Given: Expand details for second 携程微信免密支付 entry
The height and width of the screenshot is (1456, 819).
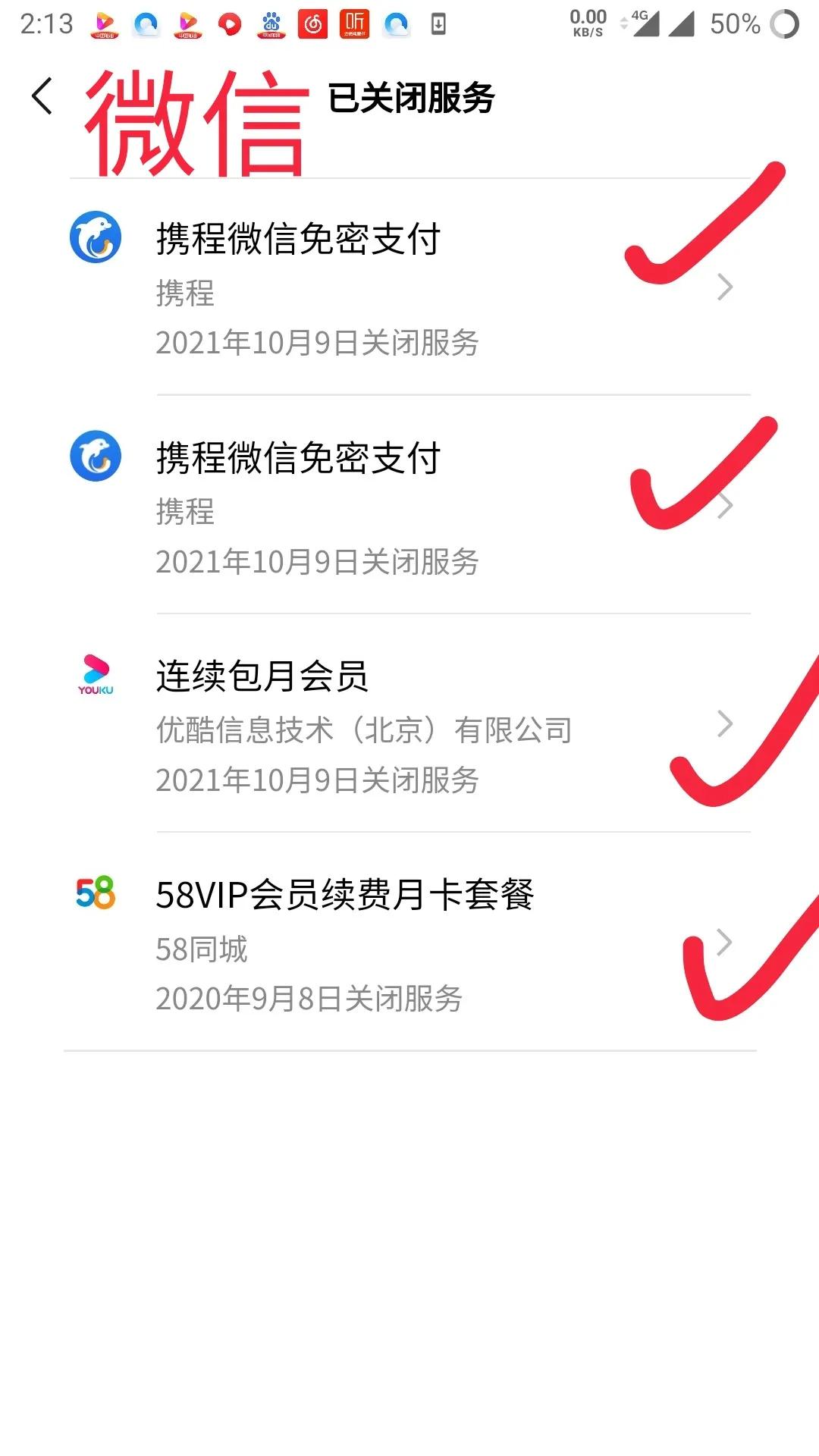Looking at the screenshot, I should [726, 507].
